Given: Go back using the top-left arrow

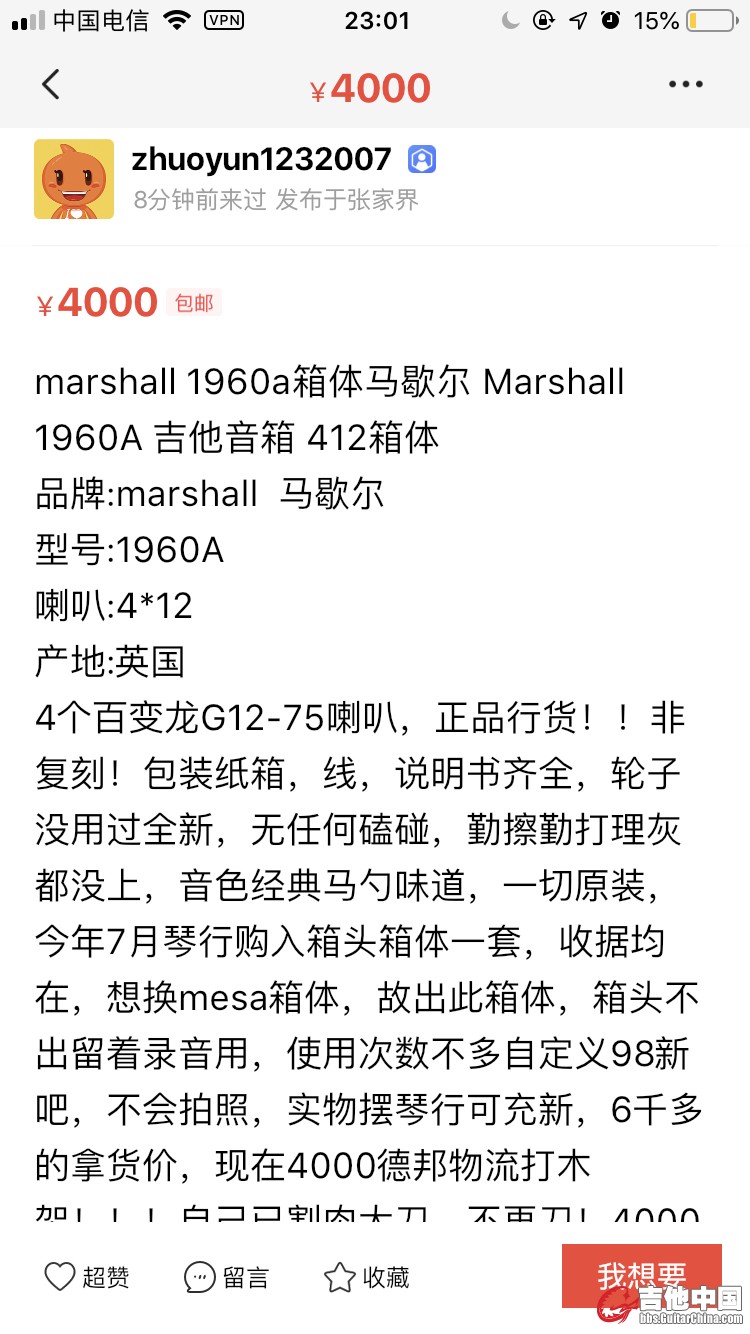Looking at the screenshot, I should [51, 85].
